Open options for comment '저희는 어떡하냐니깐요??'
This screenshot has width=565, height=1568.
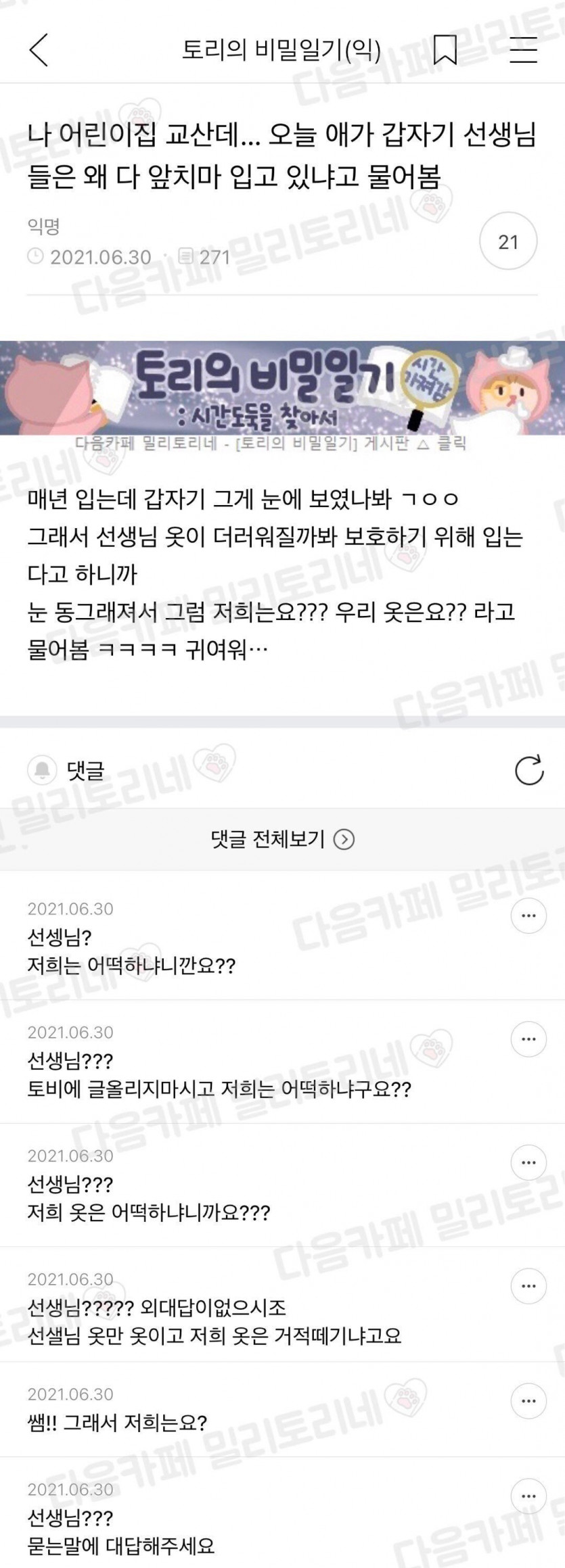[528, 916]
